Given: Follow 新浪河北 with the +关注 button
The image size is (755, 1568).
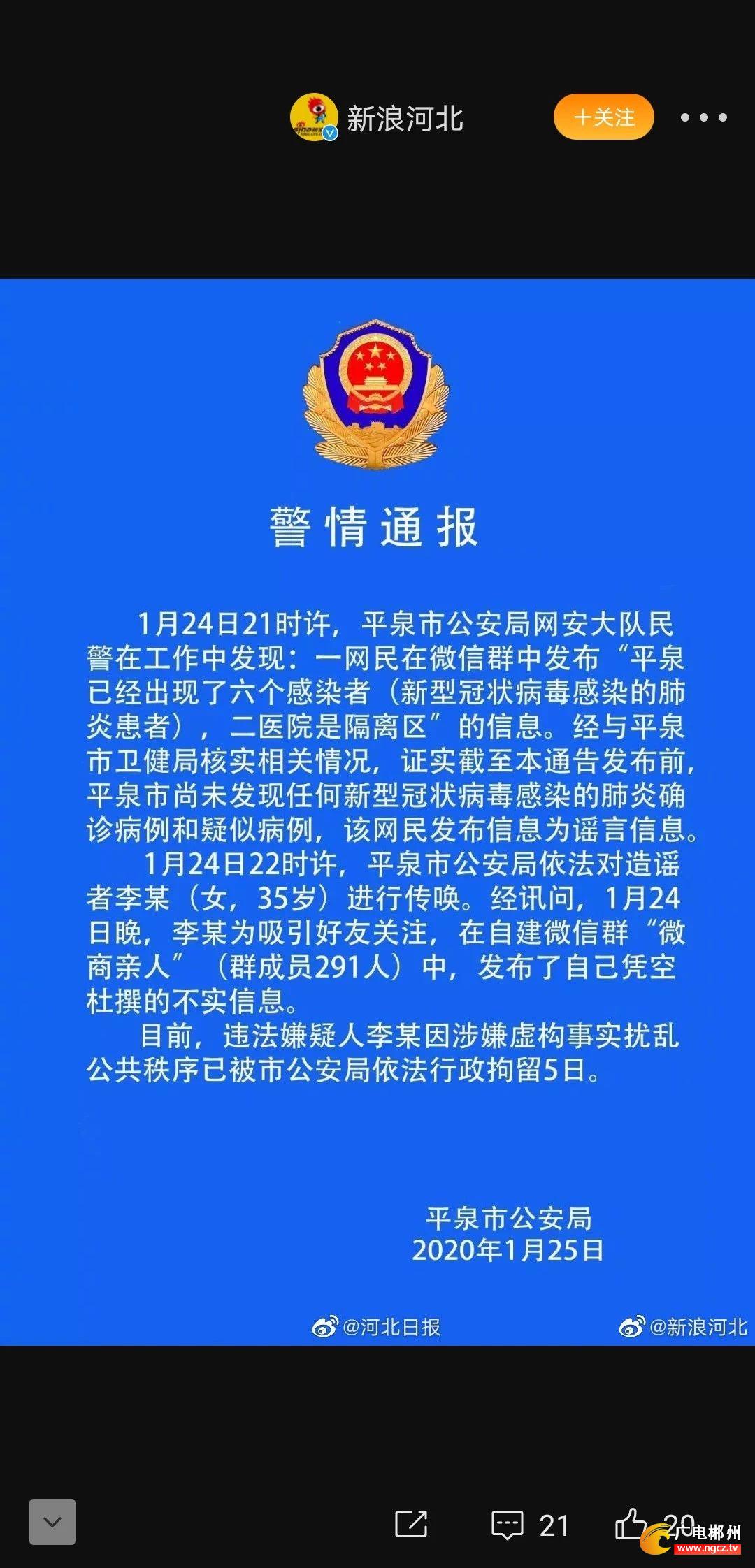Looking at the screenshot, I should [x=603, y=117].
